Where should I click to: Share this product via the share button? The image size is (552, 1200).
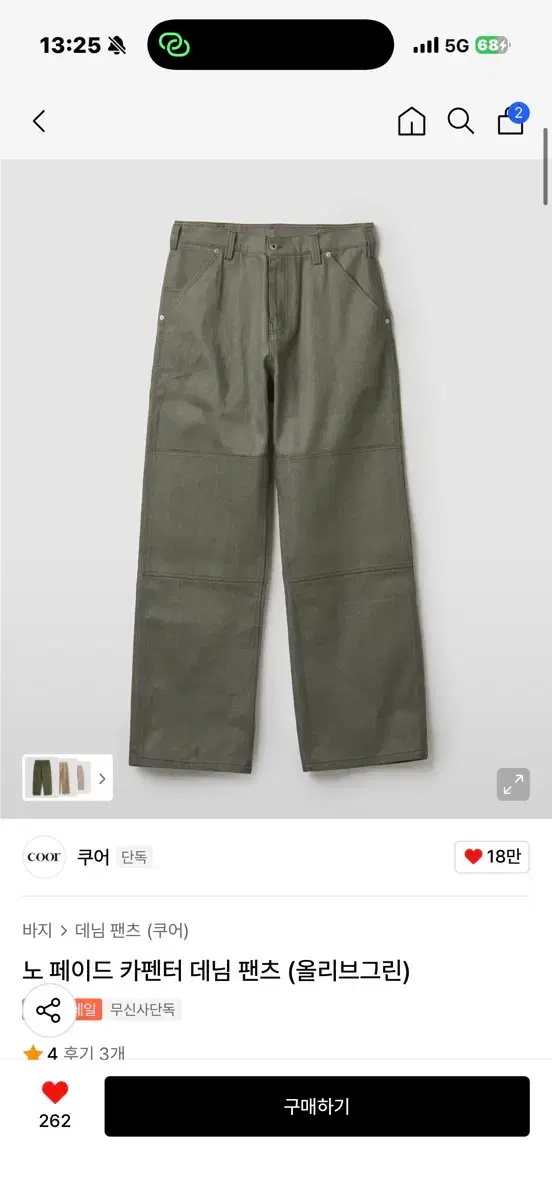(49, 1010)
